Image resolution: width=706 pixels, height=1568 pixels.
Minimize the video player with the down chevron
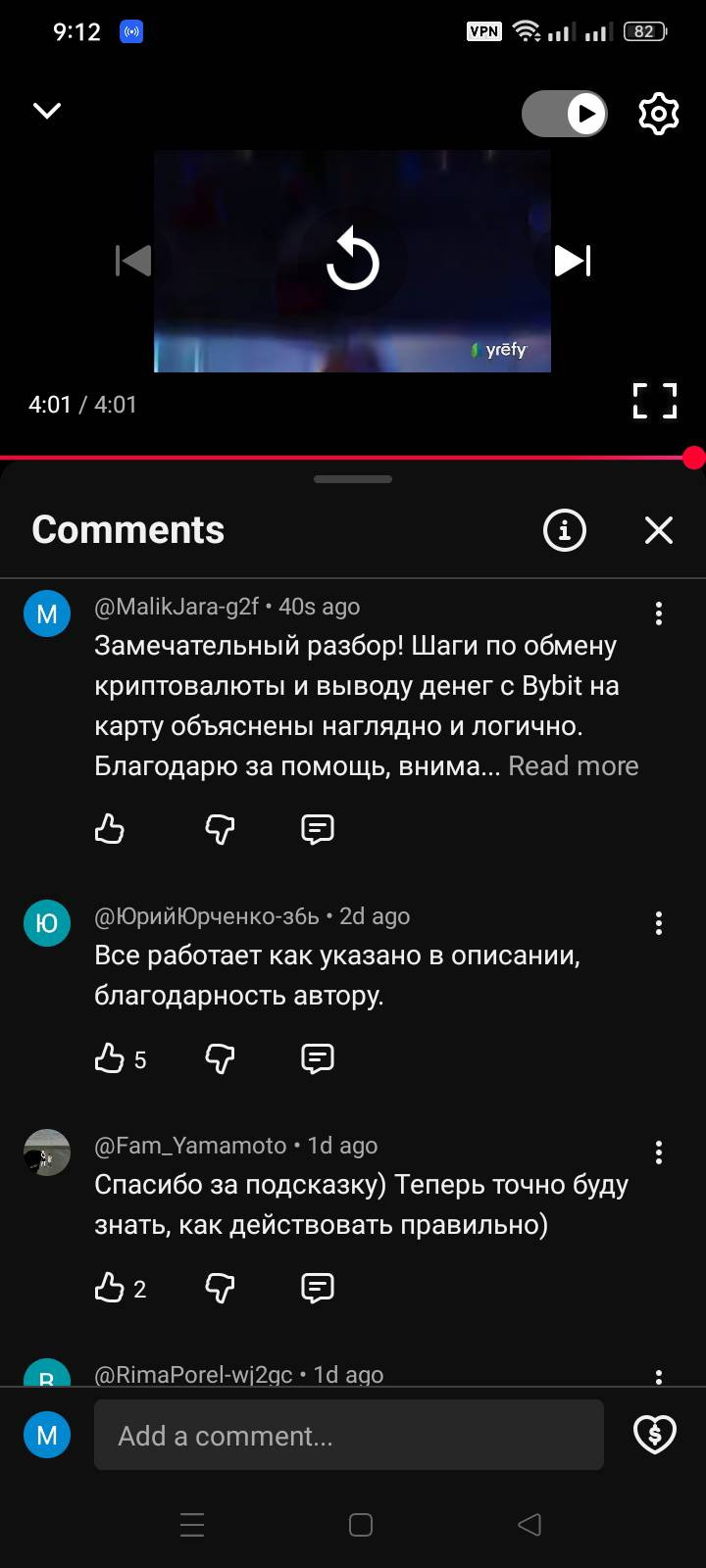click(x=47, y=111)
